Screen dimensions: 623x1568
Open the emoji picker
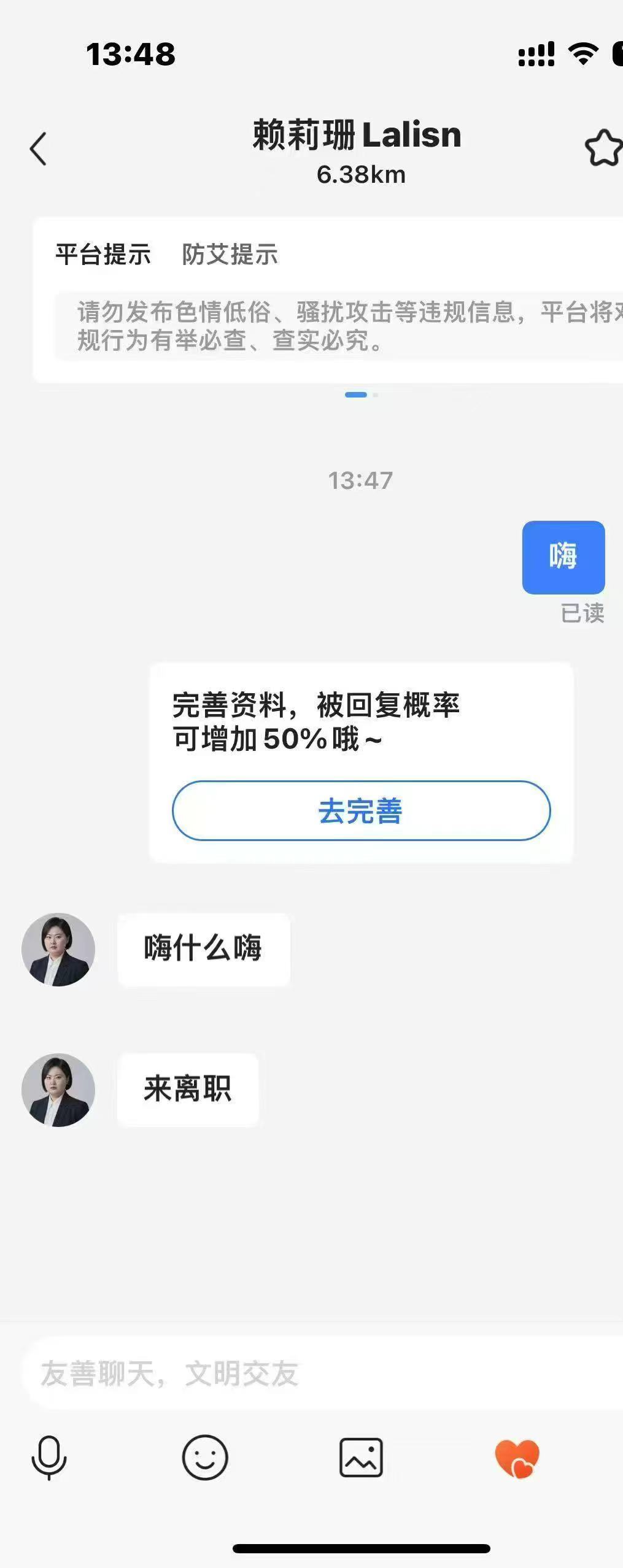[x=205, y=1458]
